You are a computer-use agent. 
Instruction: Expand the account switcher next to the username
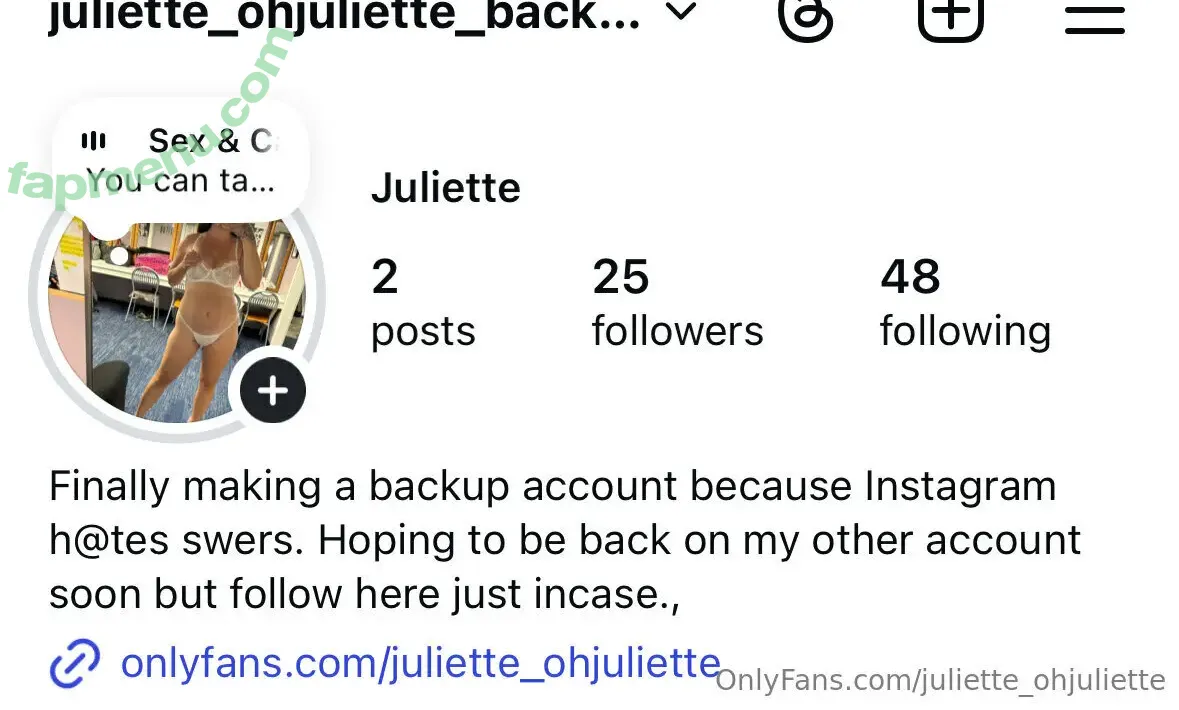tap(680, 14)
